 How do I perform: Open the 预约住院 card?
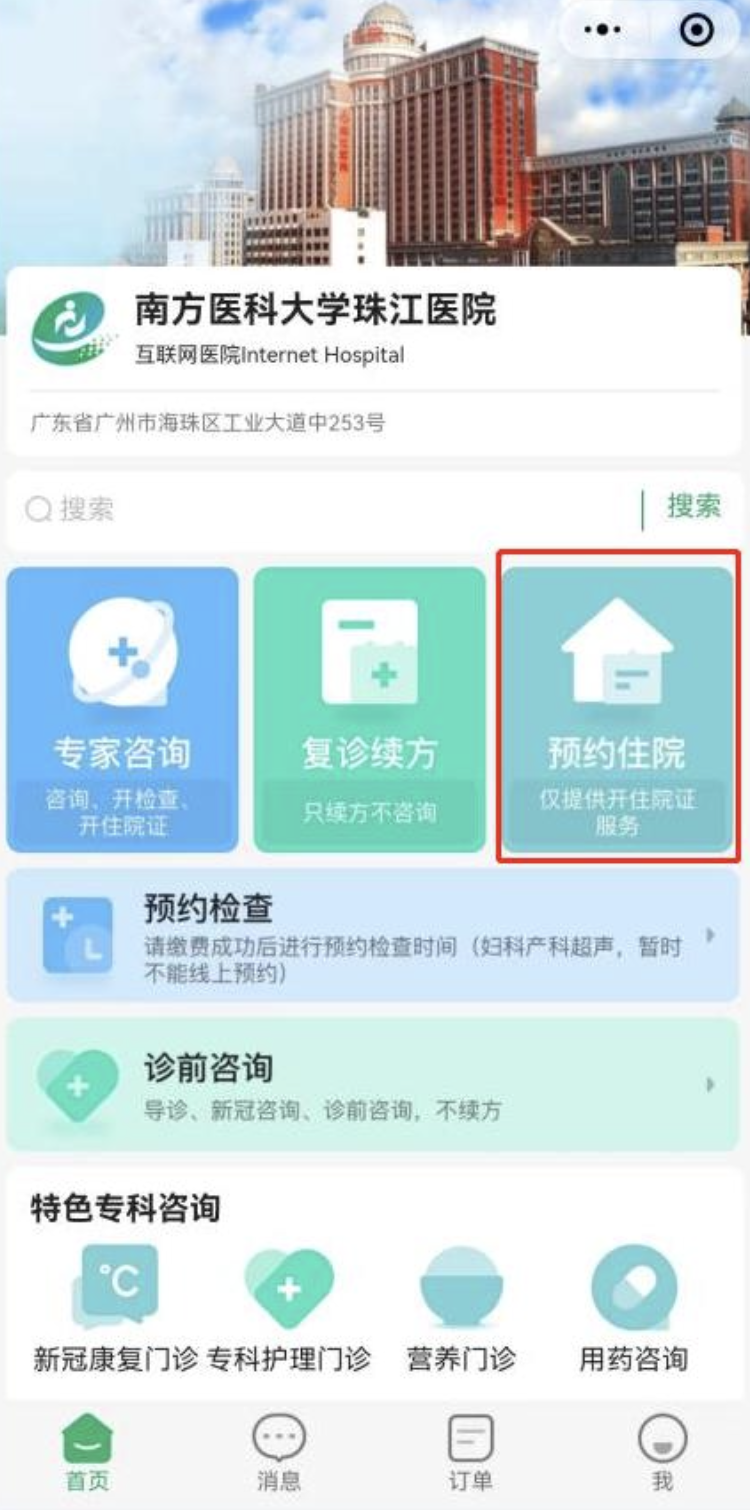pos(617,710)
